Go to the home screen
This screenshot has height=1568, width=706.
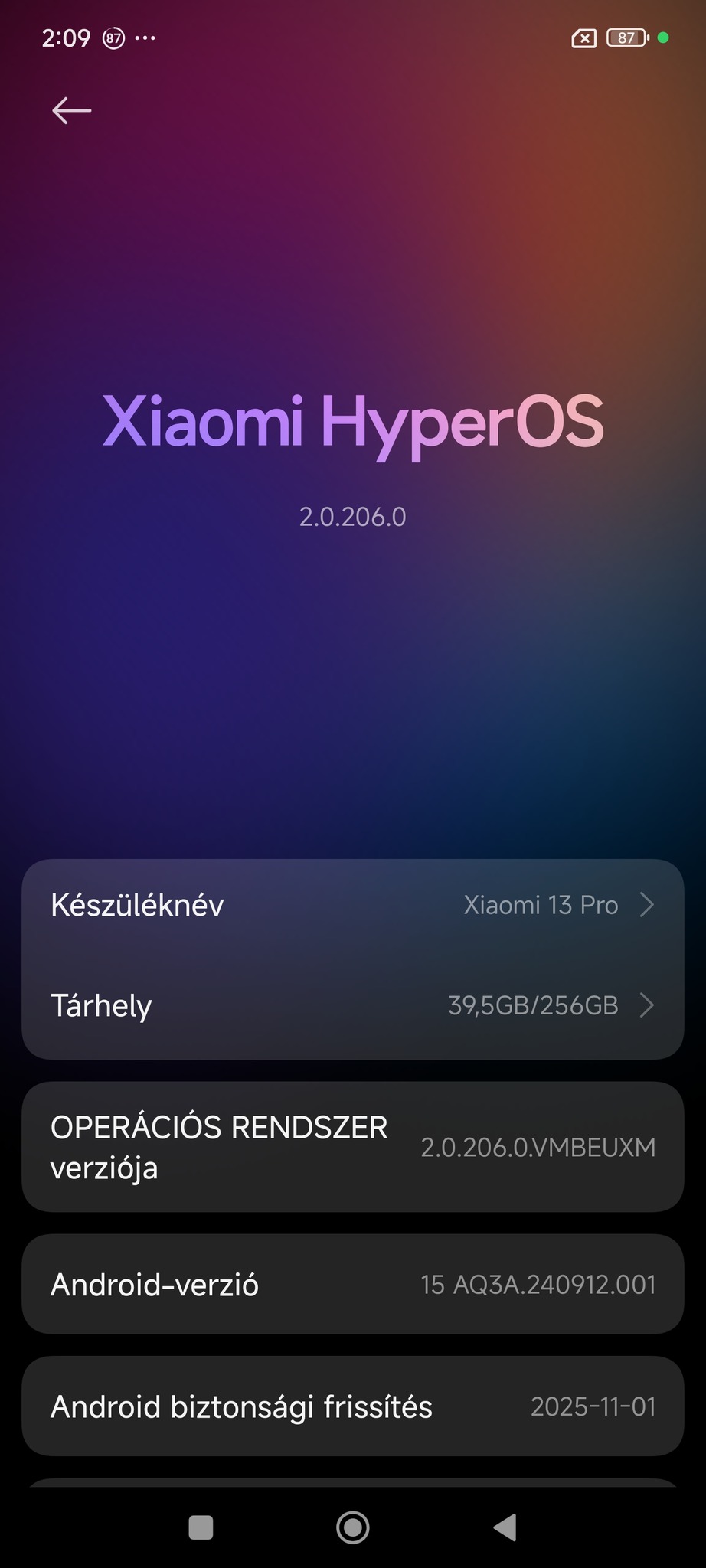(353, 1527)
